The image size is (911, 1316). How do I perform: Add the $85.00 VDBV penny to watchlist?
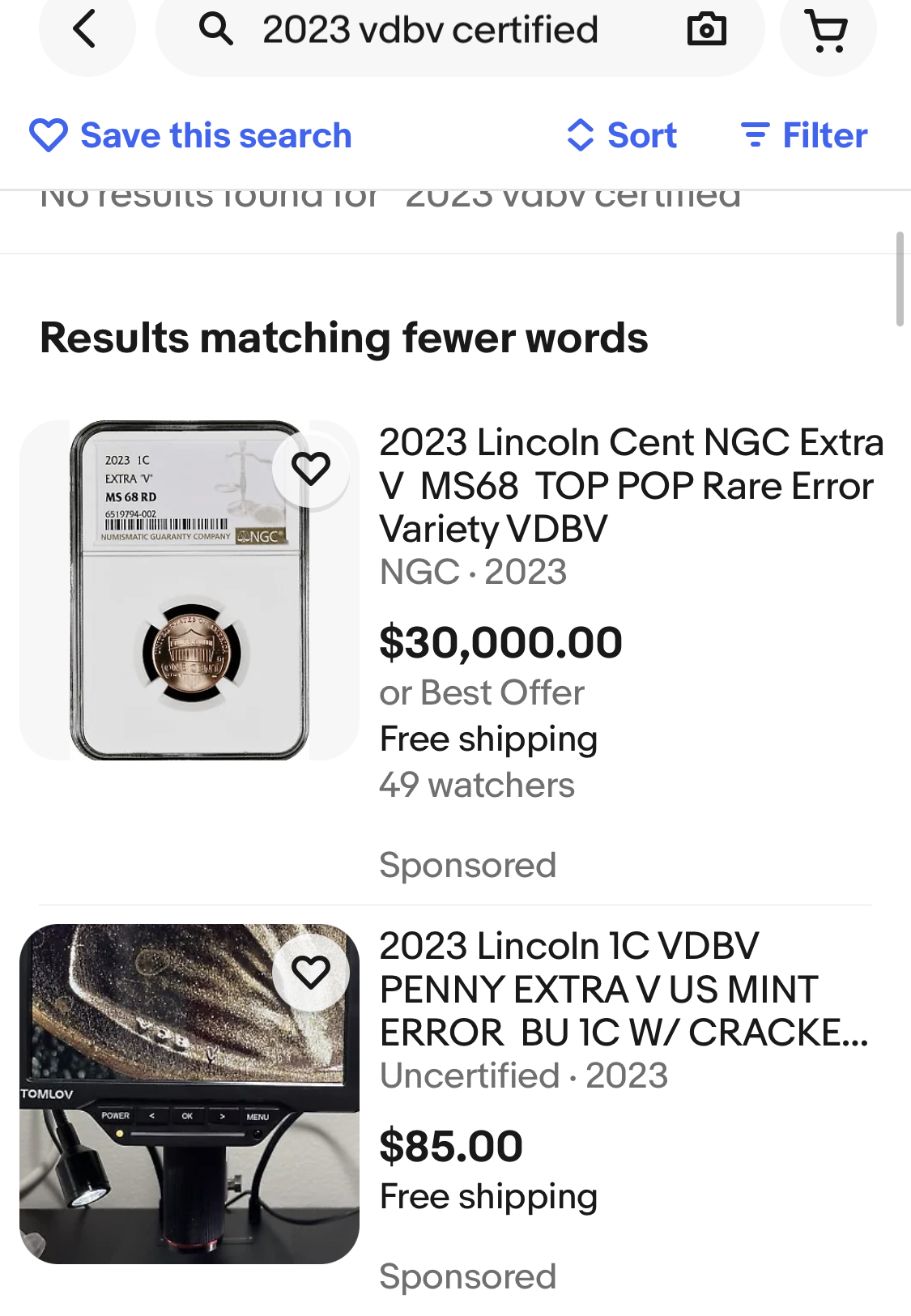(x=311, y=972)
